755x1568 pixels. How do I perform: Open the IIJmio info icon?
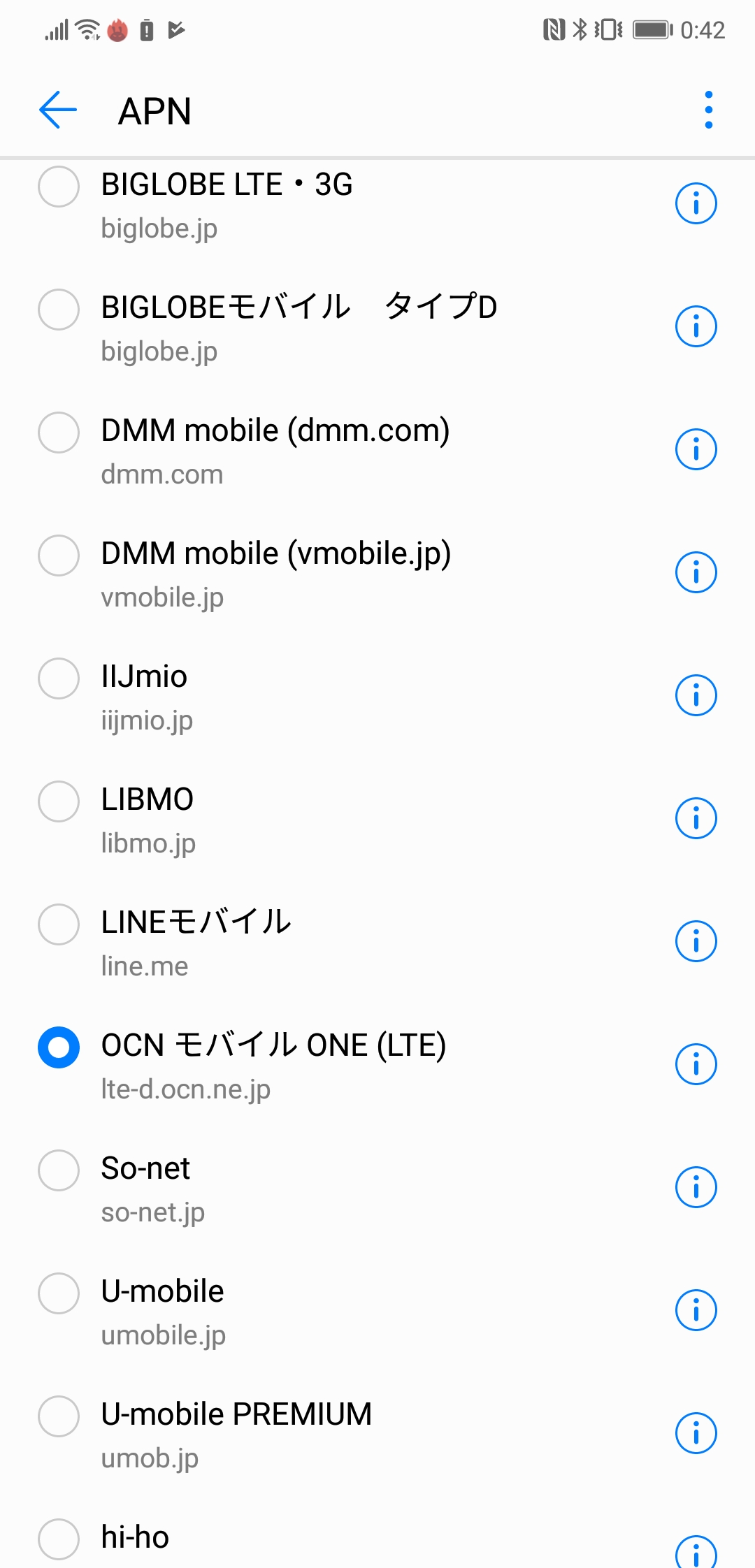[x=696, y=695]
